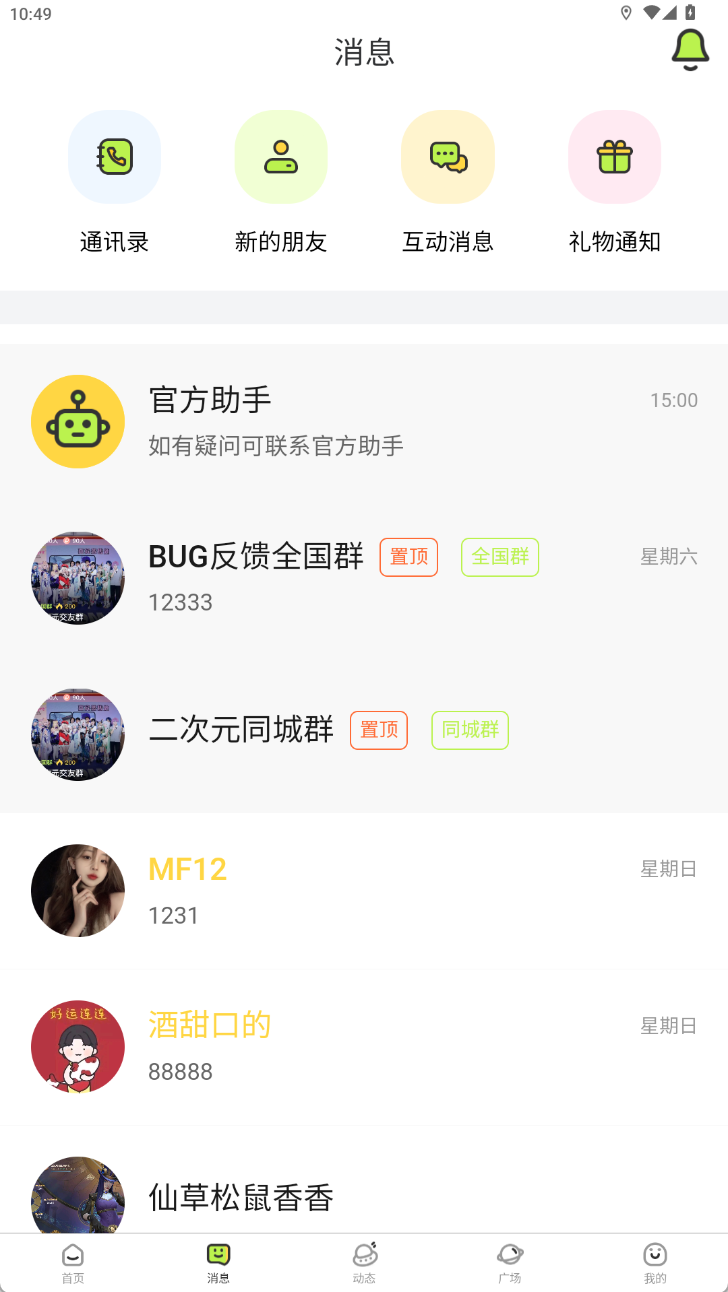Switch to the 动态 moments tab
Image resolution: width=728 pixels, height=1292 pixels.
pyautogui.click(x=364, y=1263)
